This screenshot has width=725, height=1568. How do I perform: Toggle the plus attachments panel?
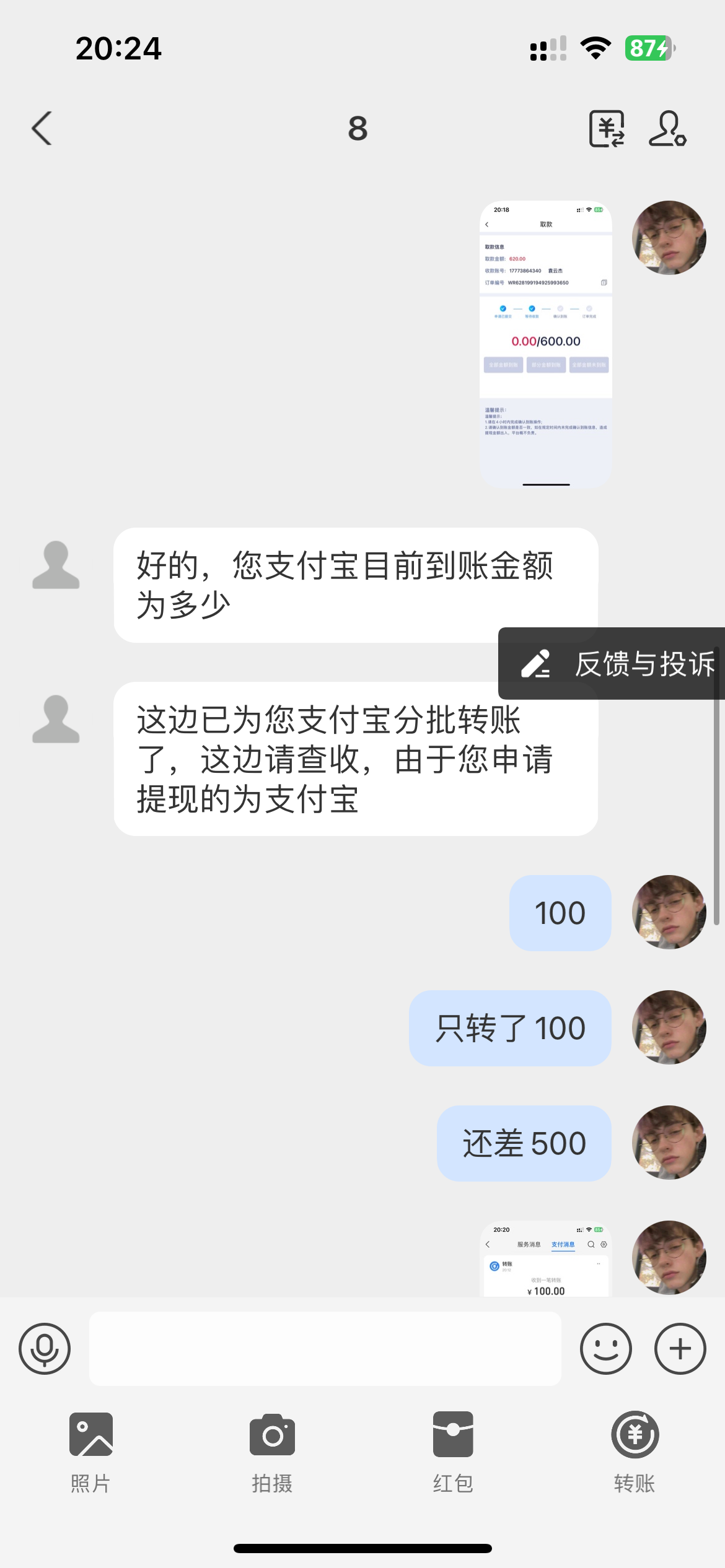pos(680,1348)
